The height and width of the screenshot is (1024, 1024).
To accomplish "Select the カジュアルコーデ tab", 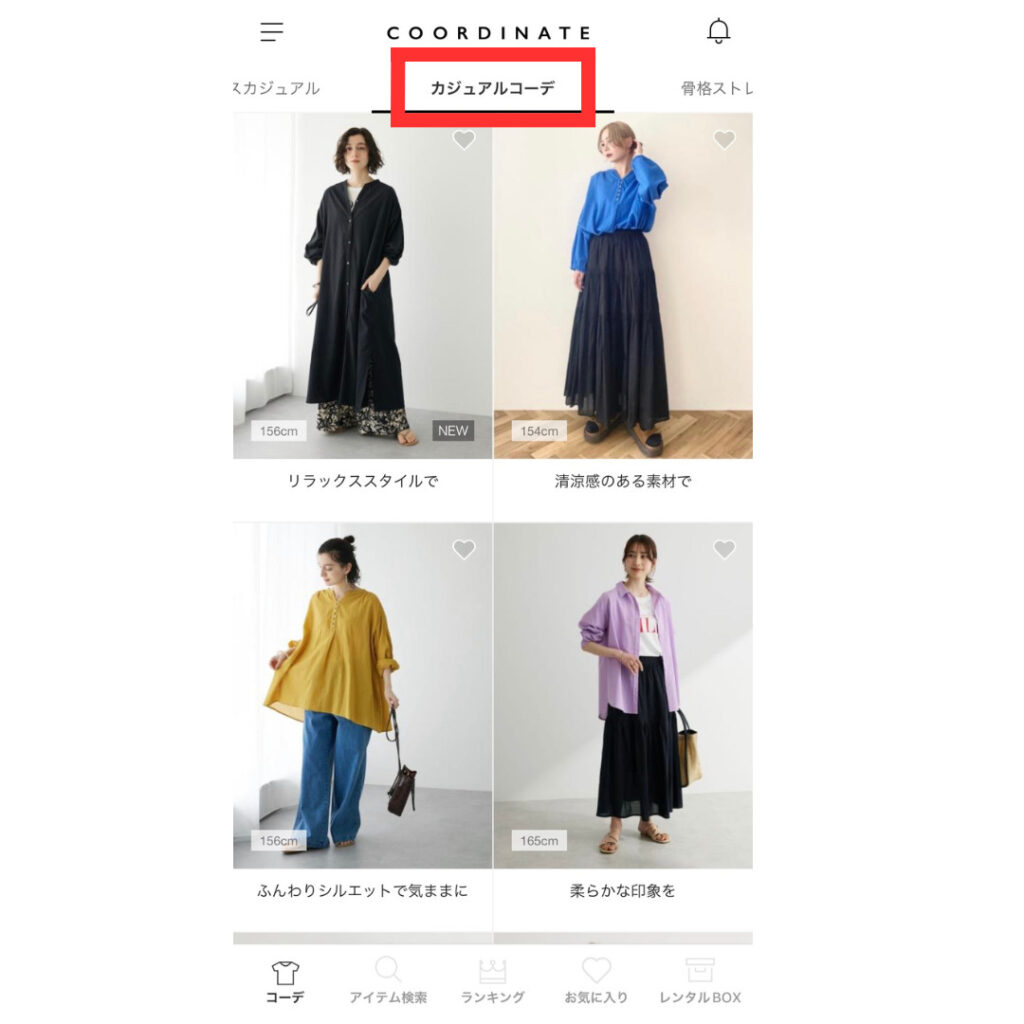I will pyautogui.click(x=492, y=88).
